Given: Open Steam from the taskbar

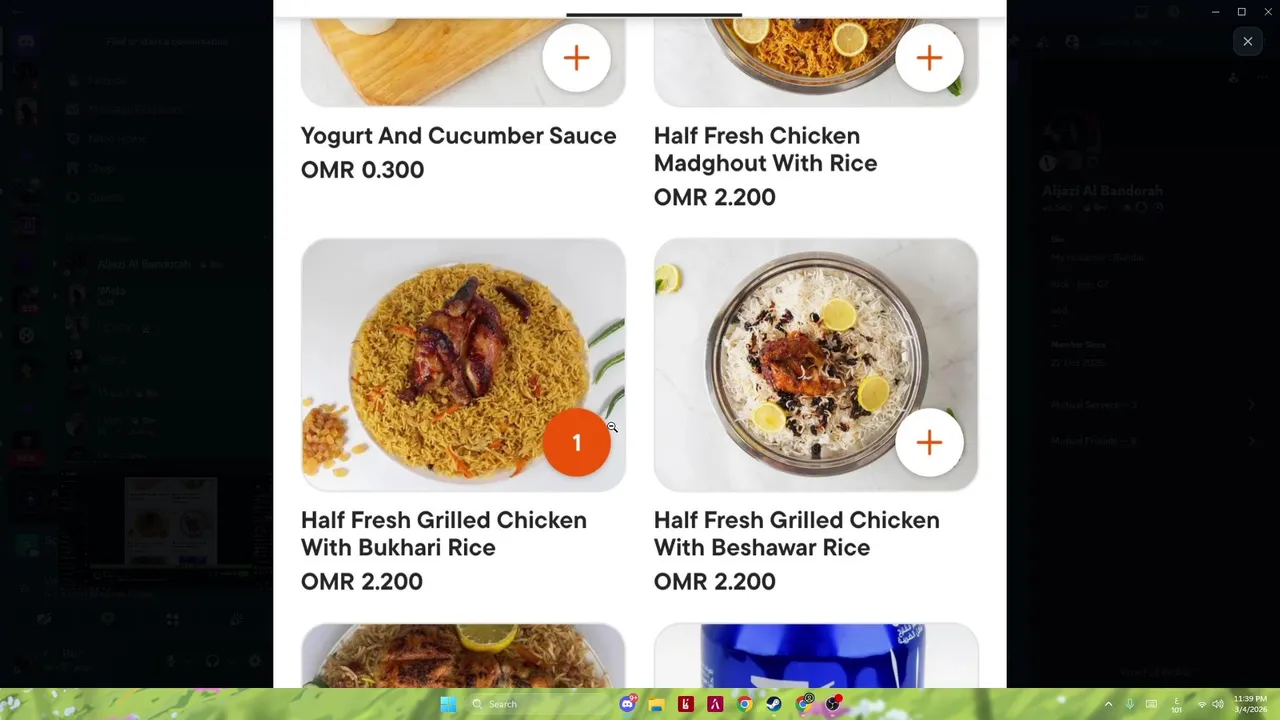Looking at the screenshot, I should tap(774, 704).
